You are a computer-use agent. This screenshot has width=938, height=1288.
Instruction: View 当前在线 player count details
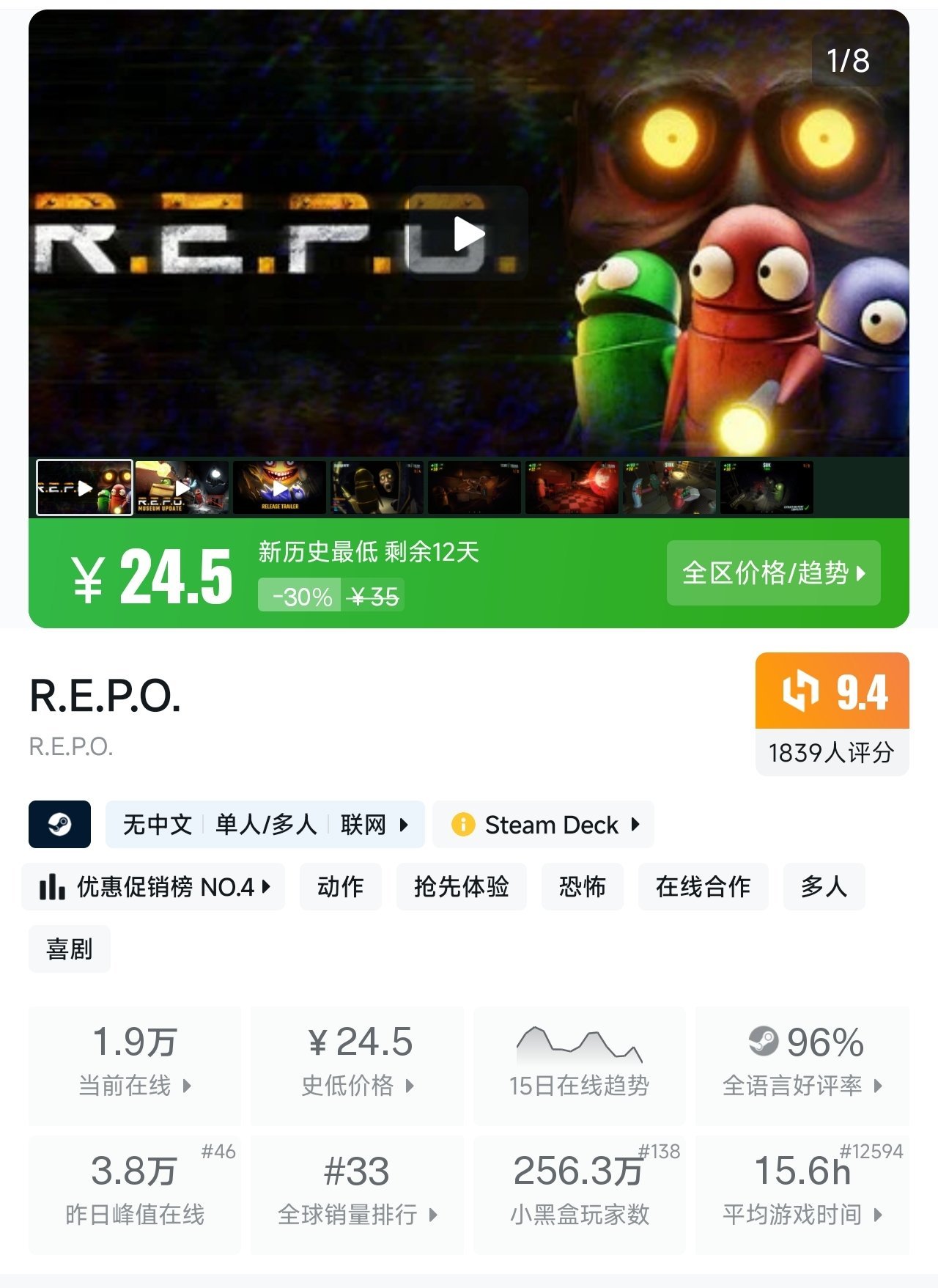tap(135, 1065)
